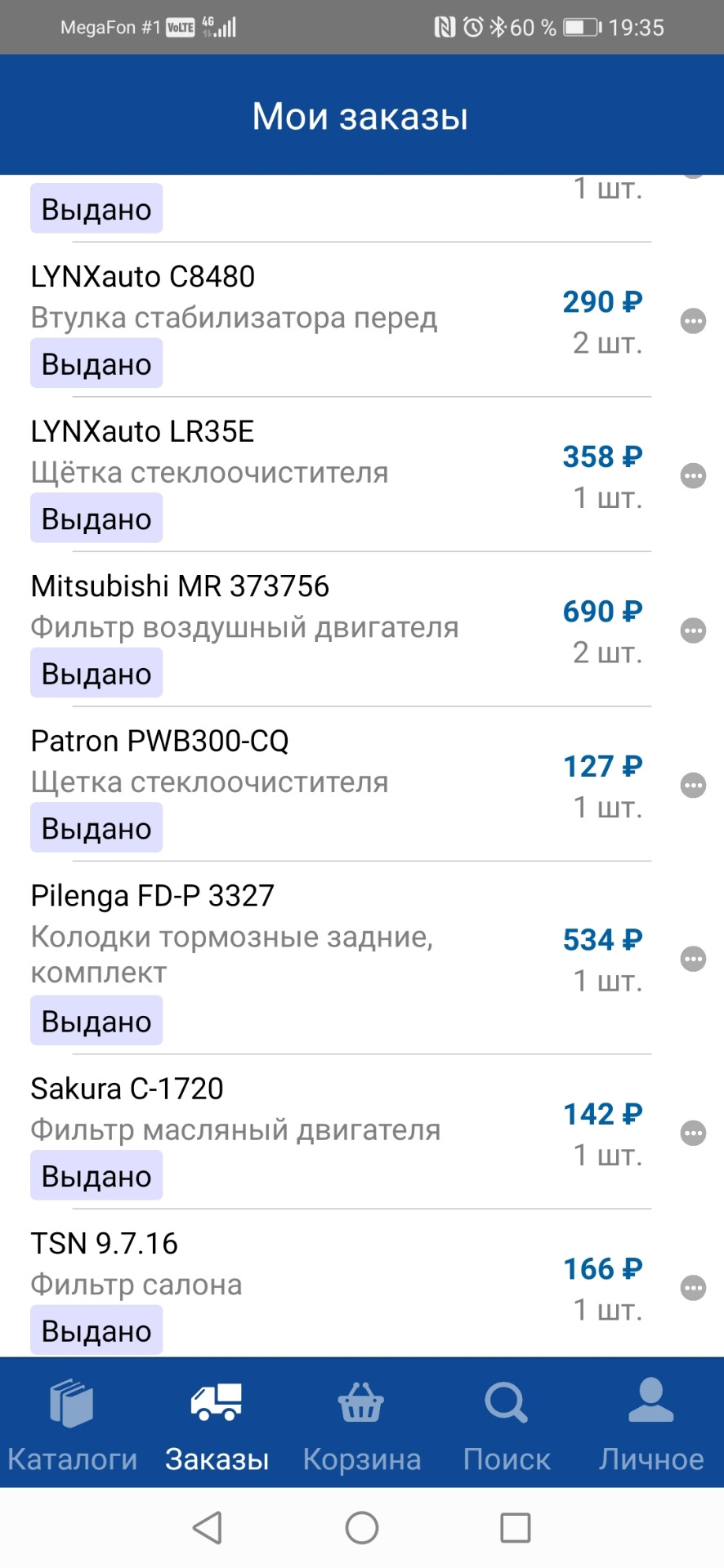Tap Выдано badge on Sakura C-1720
The image size is (724, 1568).
96,1175
